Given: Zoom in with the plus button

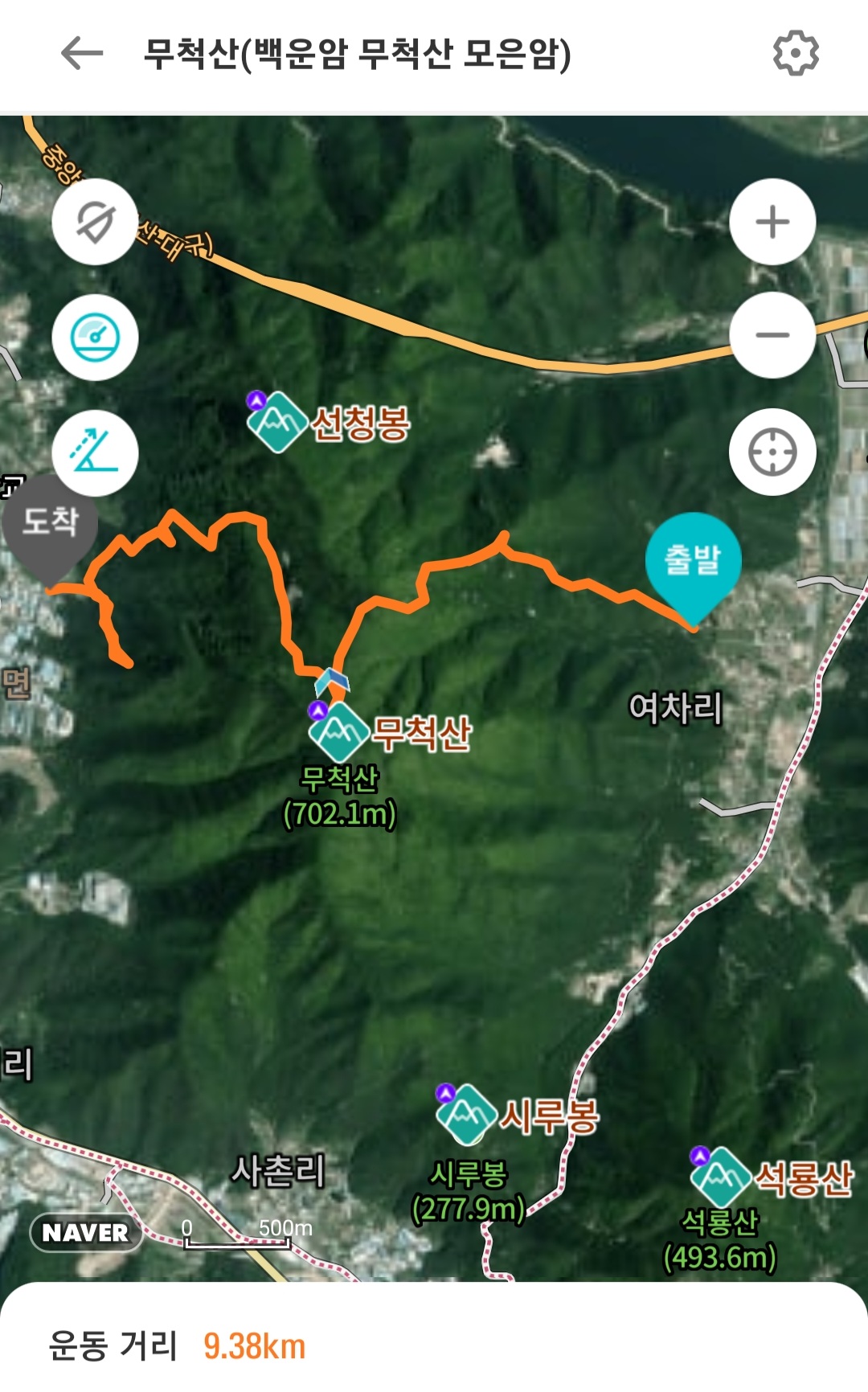Looking at the screenshot, I should point(772,222).
